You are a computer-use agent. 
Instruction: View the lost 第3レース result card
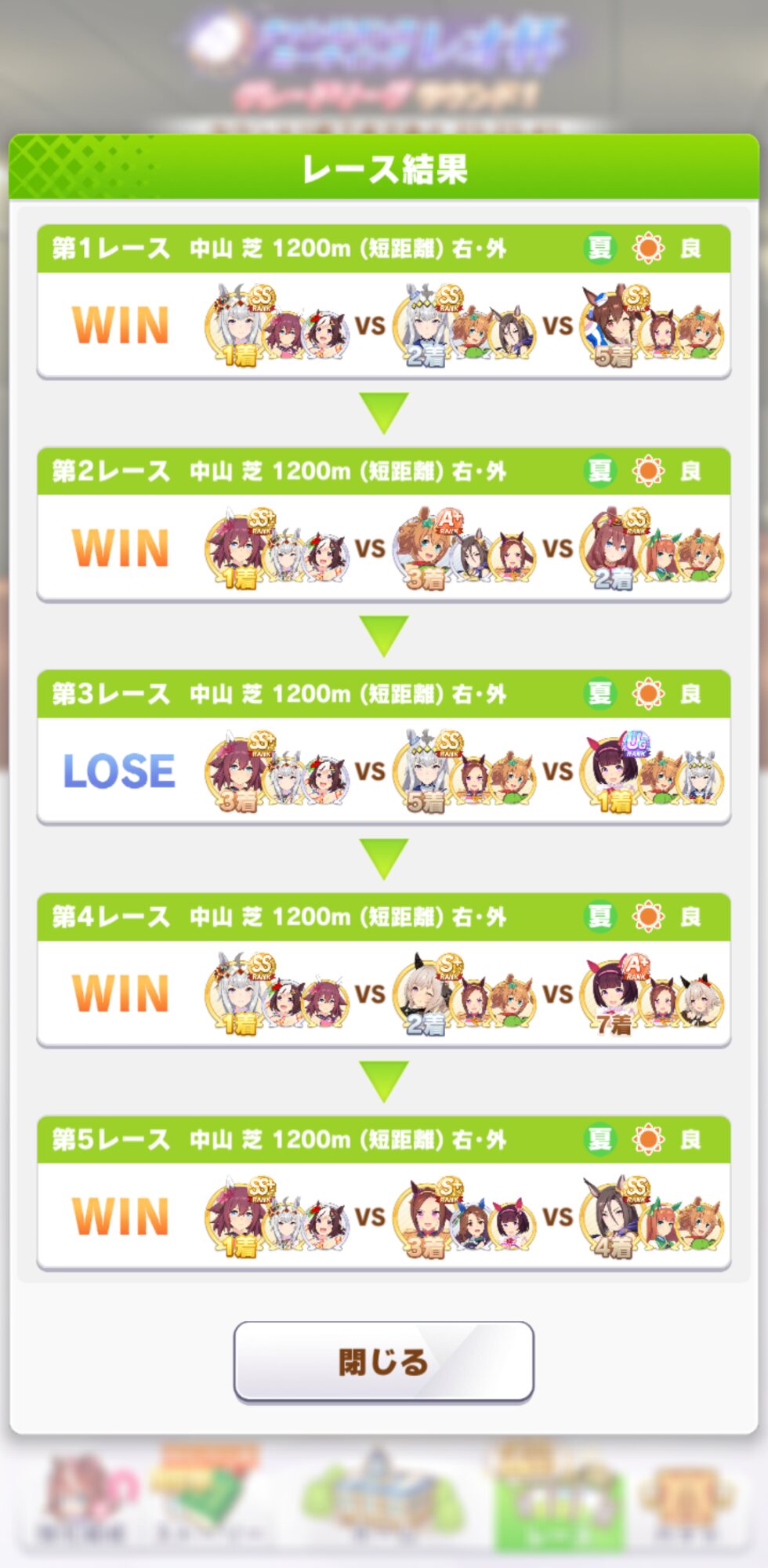383,747
